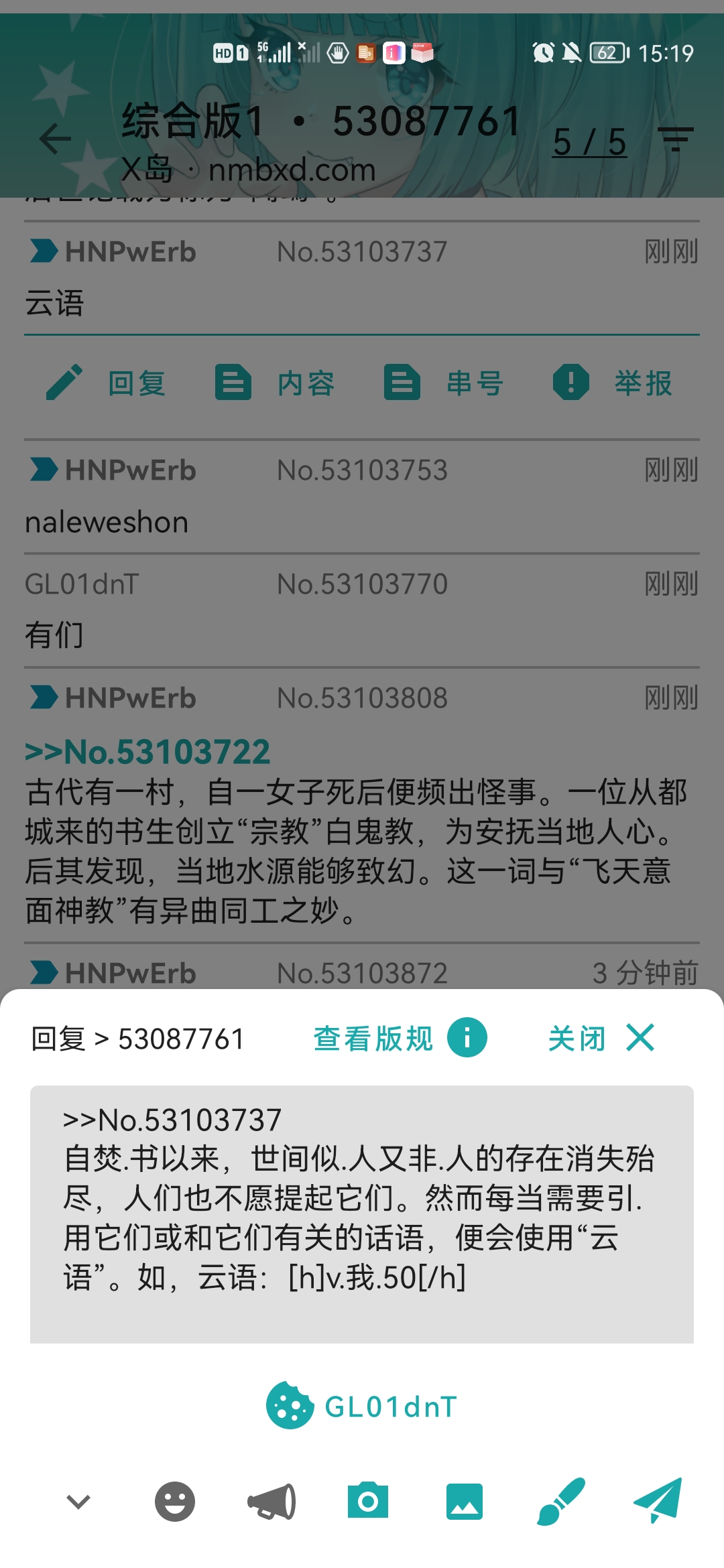
Task: Edit the reply text field
Action: click(x=362, y=1213)
